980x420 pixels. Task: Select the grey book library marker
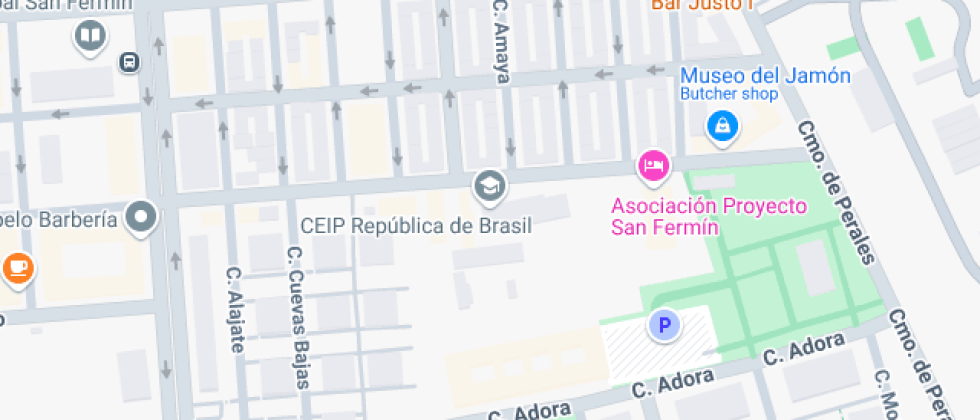(x=90, y=37)
